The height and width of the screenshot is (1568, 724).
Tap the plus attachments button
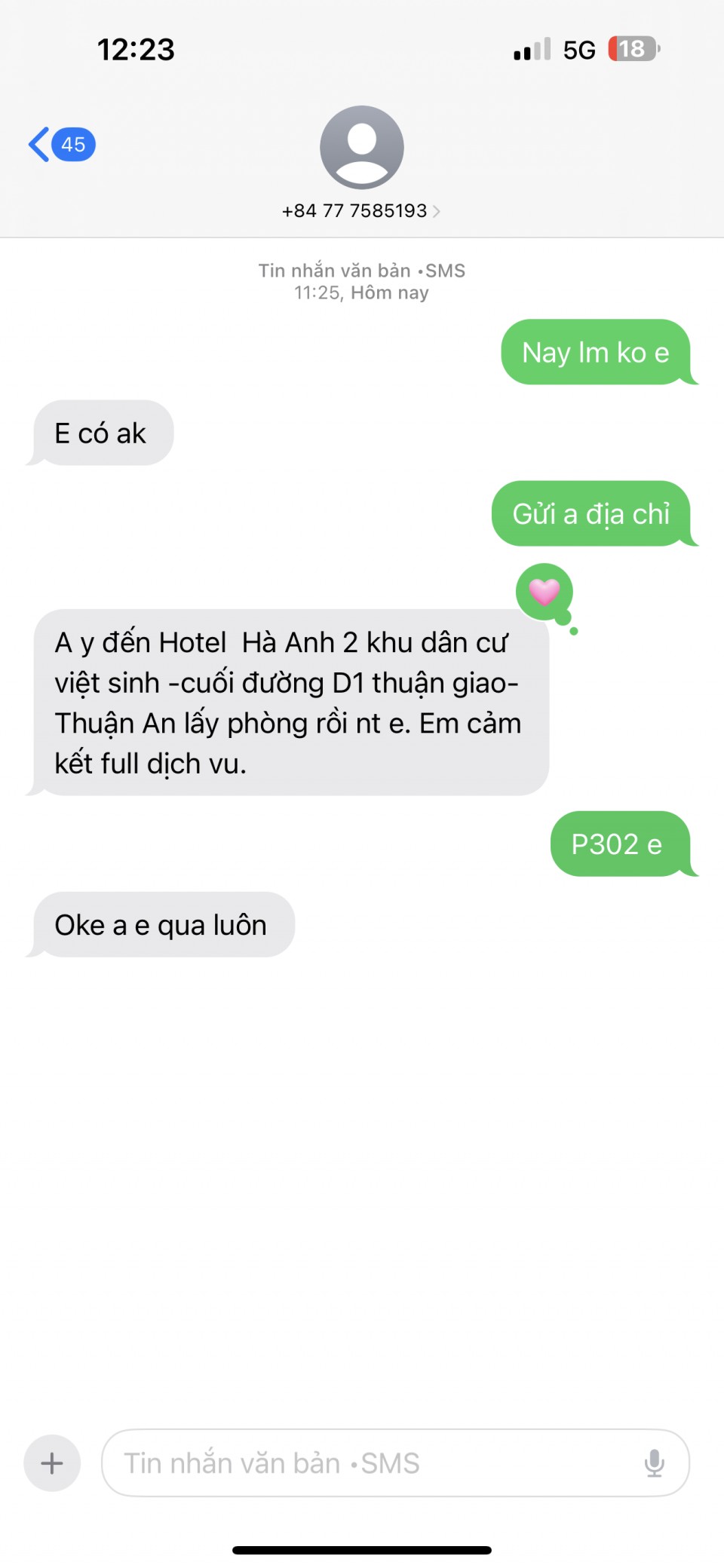(x=52, y=1463)
